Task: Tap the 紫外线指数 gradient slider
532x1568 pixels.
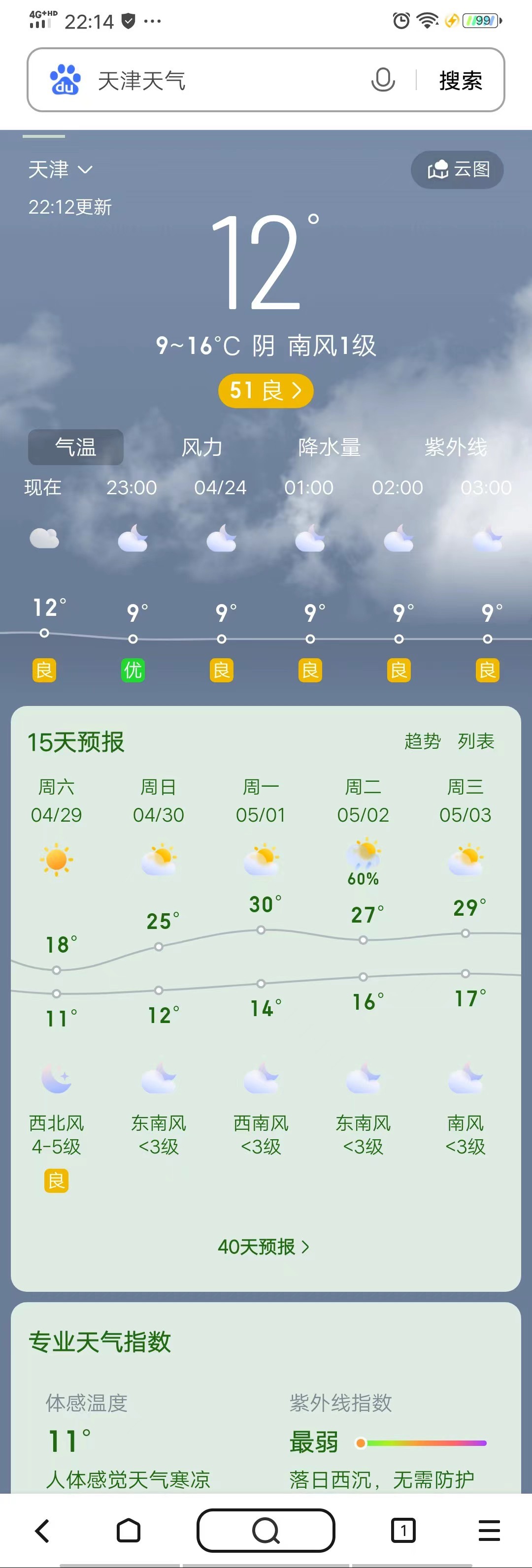Action: click(x=421, y=1442)
